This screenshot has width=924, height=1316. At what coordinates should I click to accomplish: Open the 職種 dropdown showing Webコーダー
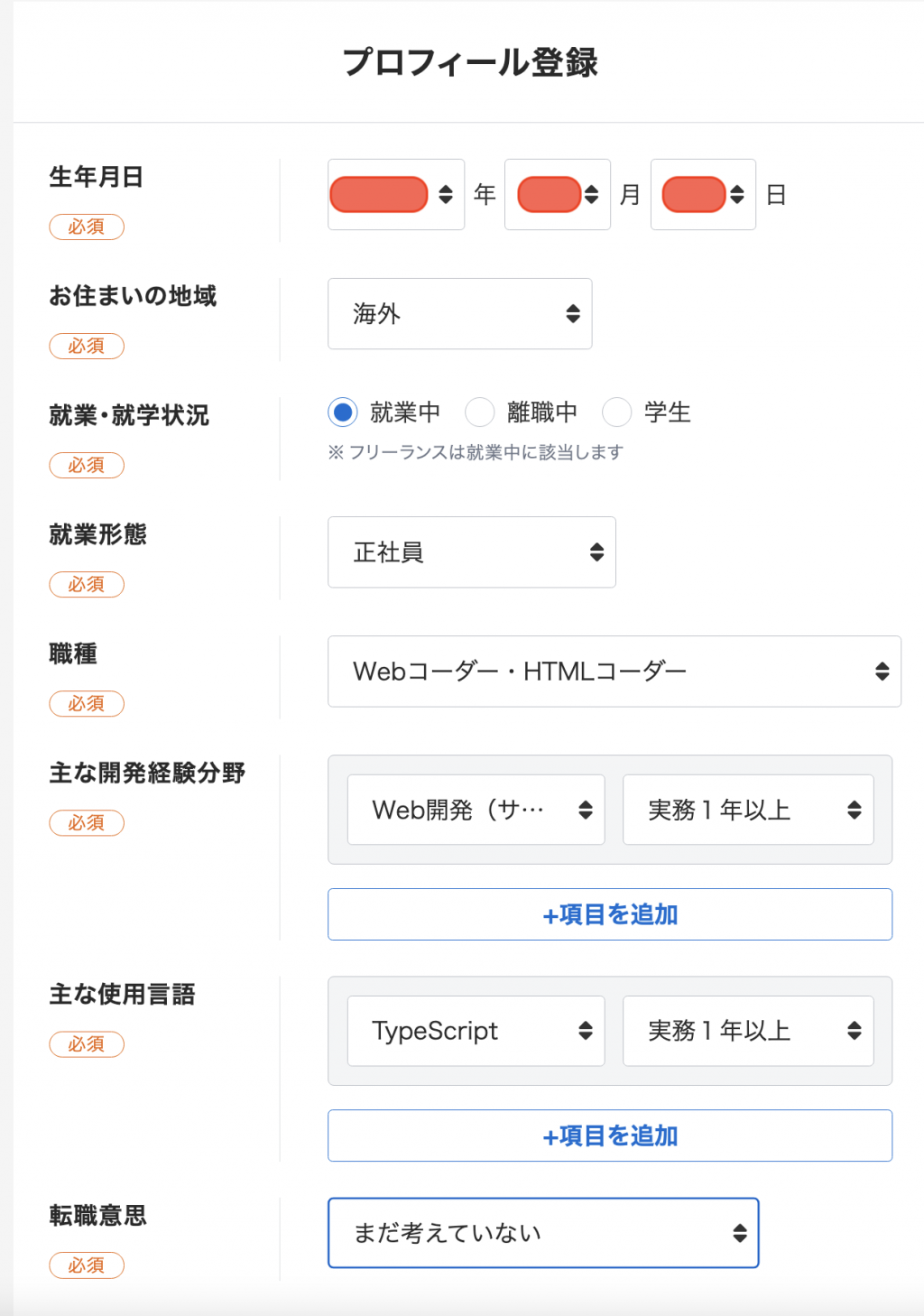[x=614, y=672]
